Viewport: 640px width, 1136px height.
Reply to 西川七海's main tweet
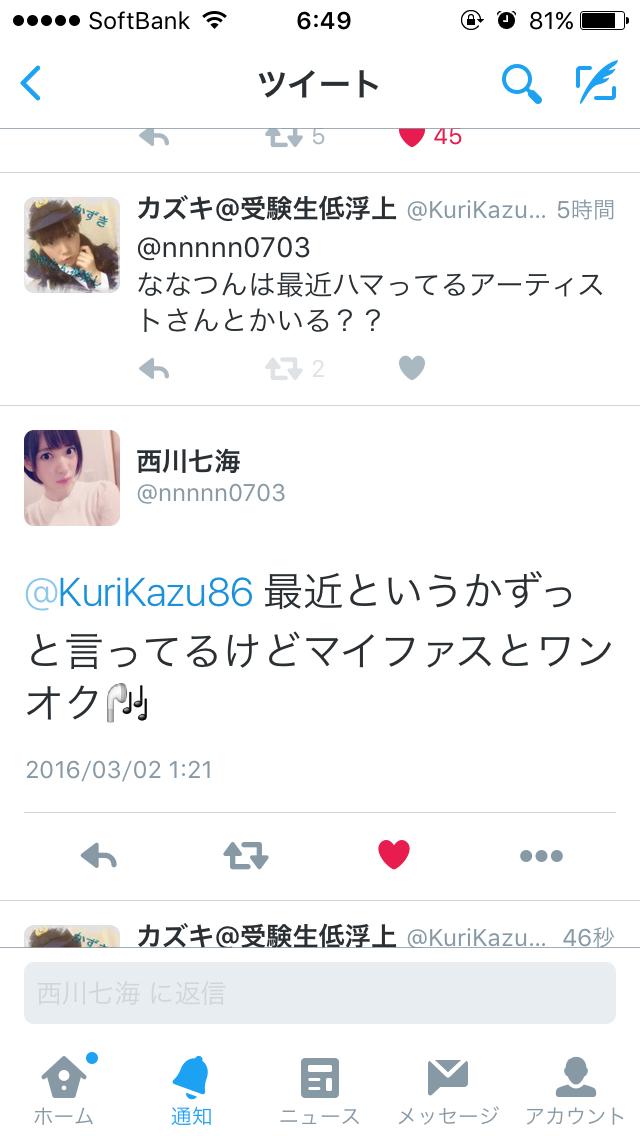[98, 855]
